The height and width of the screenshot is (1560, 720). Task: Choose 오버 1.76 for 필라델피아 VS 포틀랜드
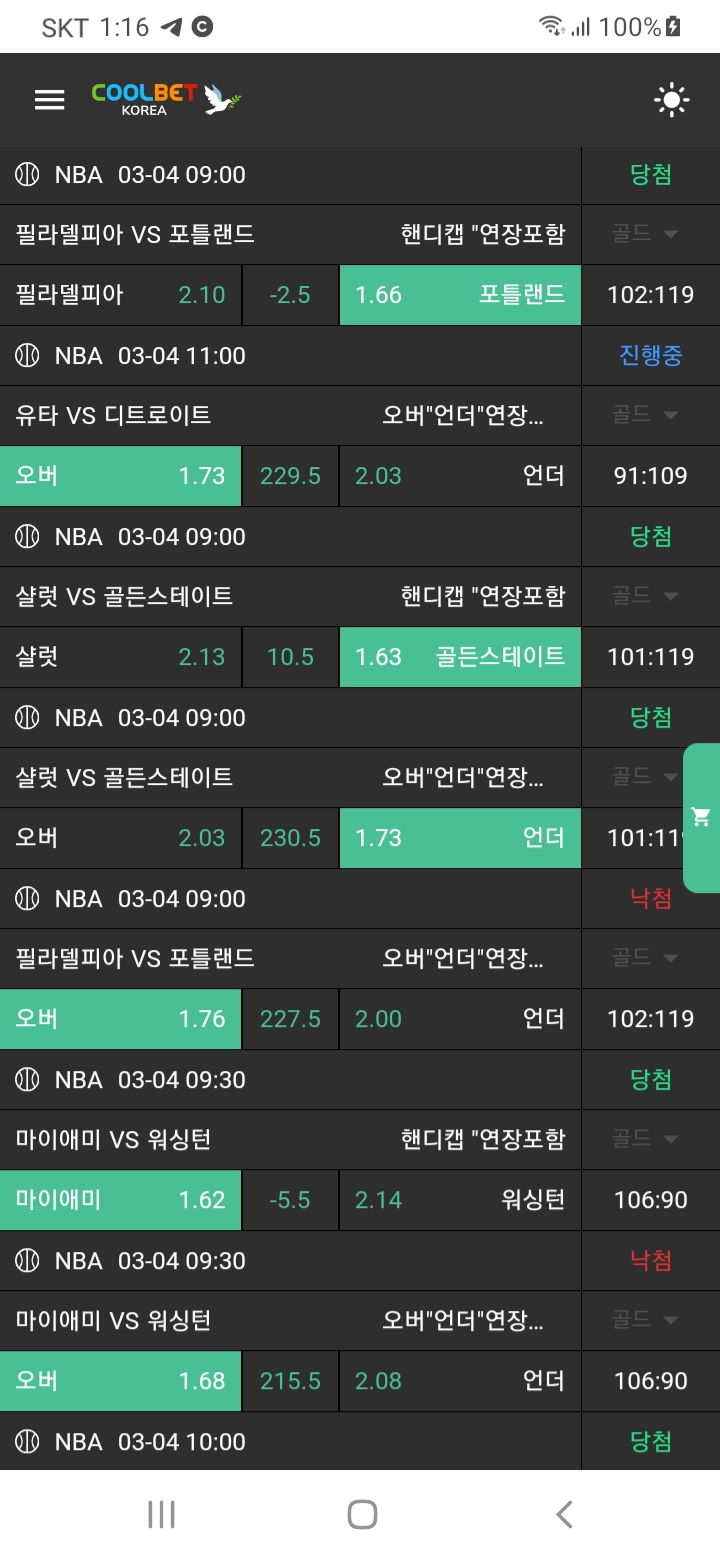click(x=120, y=1019)
